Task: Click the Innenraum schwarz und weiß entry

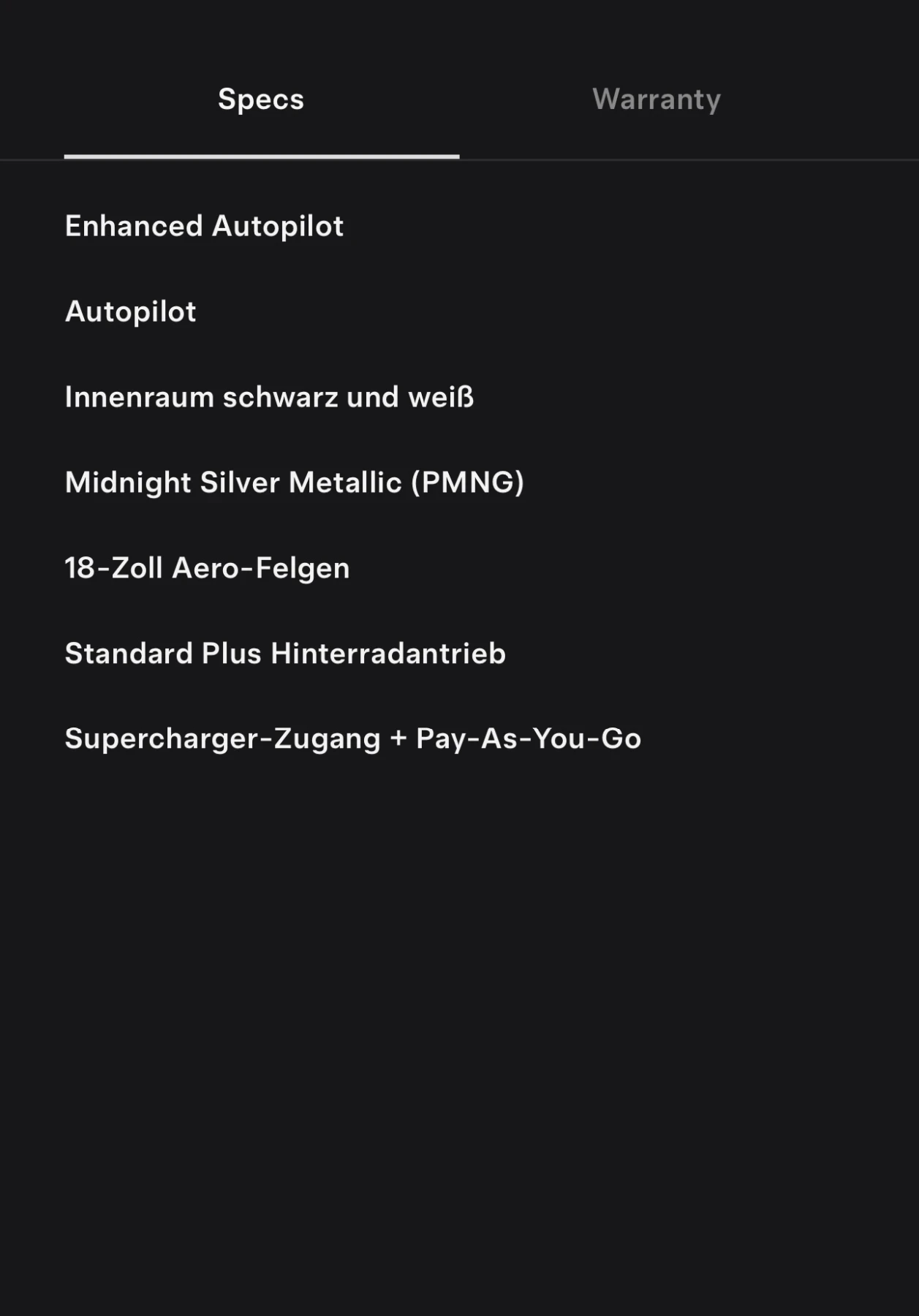Action: point(271,397)
